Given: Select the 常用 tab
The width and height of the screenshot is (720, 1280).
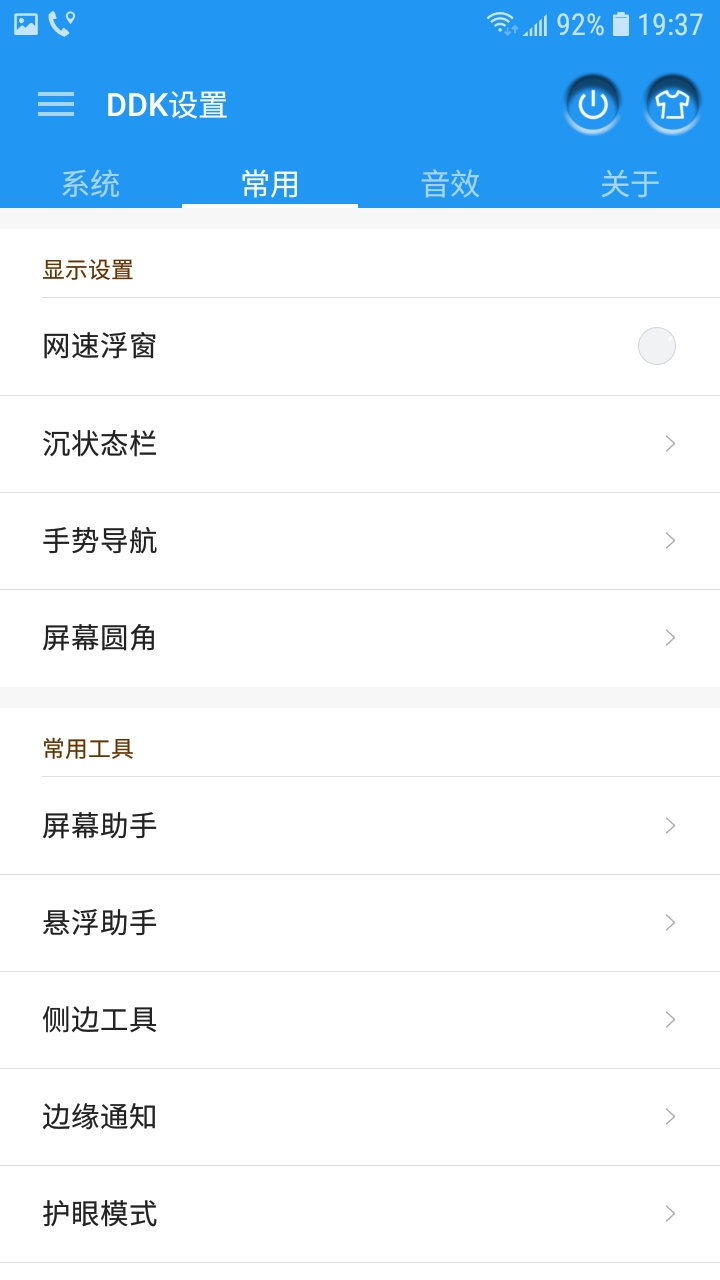Looking at the screenshot, I should point(270,184).
